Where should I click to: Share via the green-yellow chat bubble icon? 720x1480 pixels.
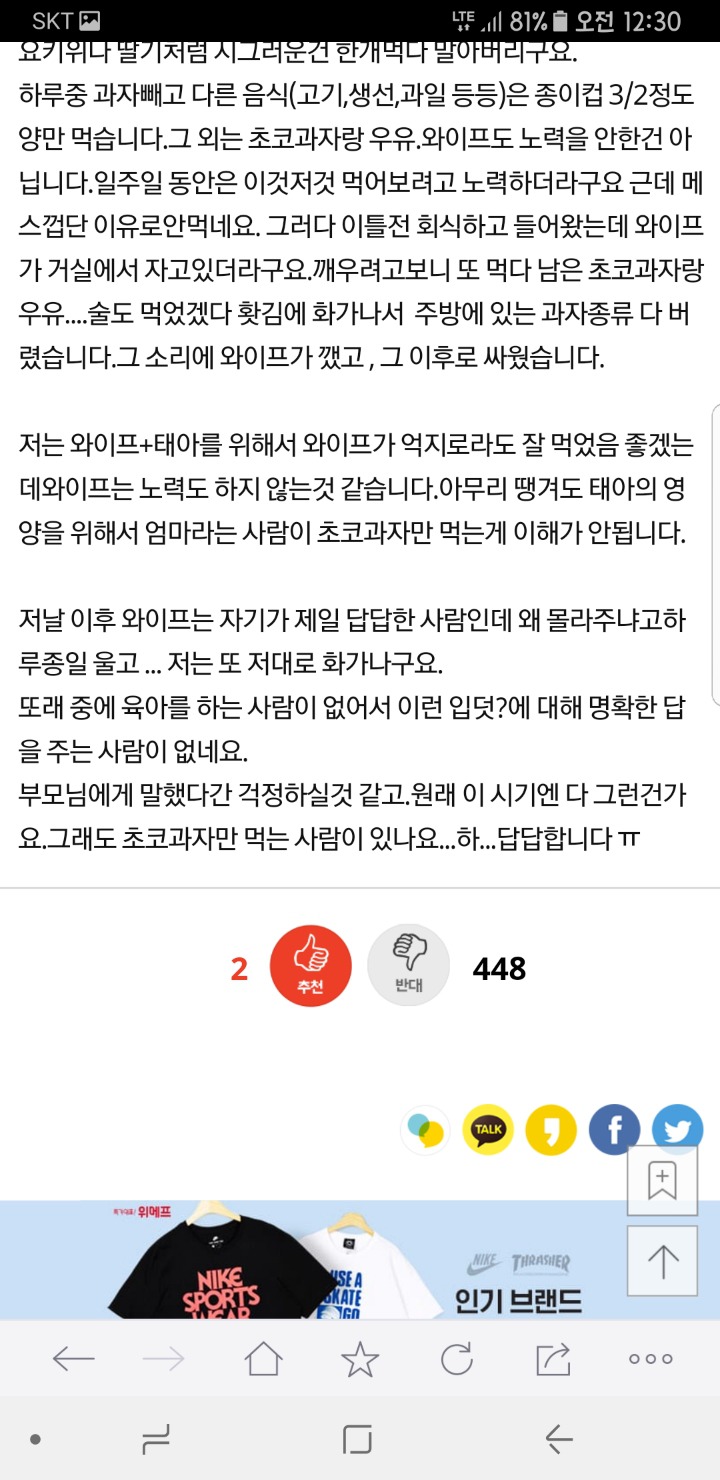[426, 1130]
